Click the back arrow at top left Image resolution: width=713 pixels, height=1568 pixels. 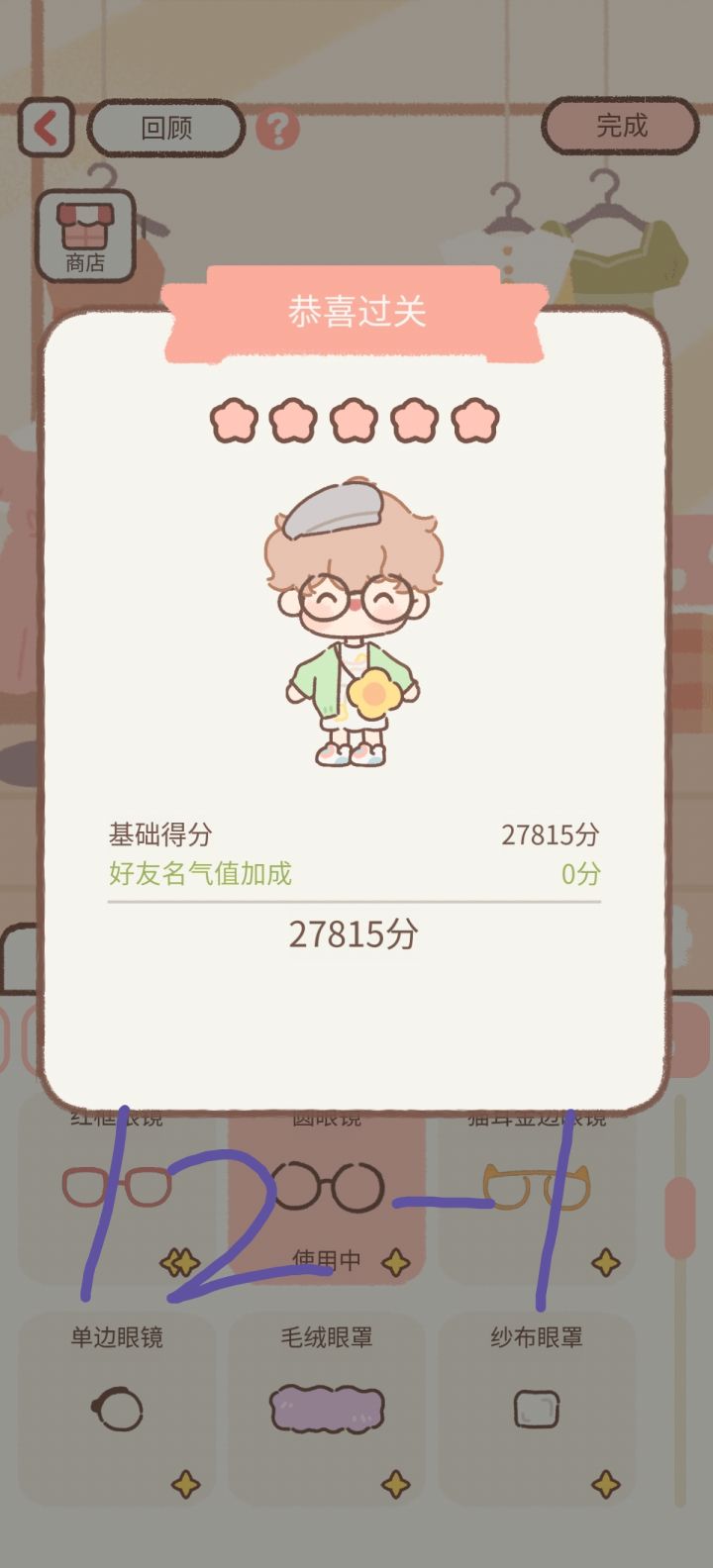tap(44, 127)
